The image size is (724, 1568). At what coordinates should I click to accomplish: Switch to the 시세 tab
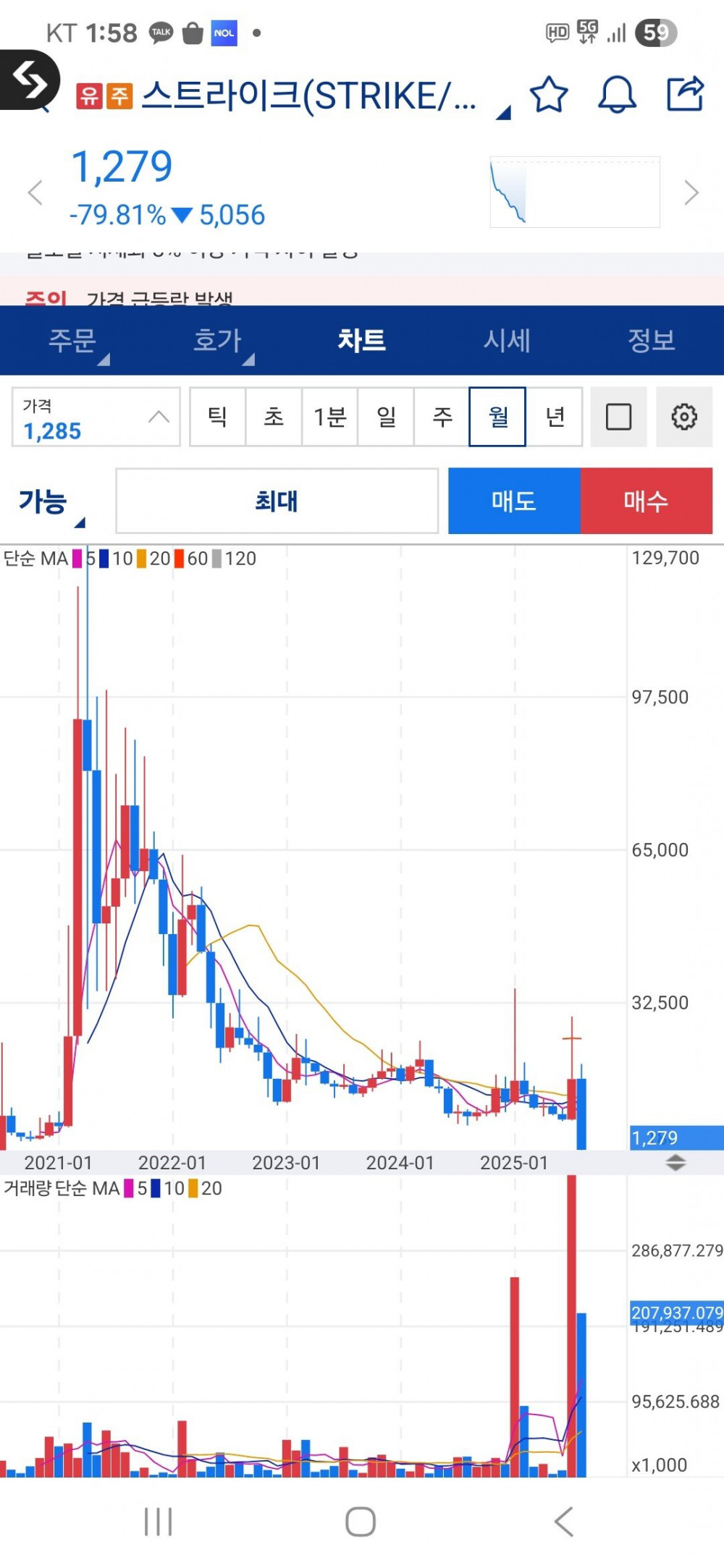click(x=507, y=340)
